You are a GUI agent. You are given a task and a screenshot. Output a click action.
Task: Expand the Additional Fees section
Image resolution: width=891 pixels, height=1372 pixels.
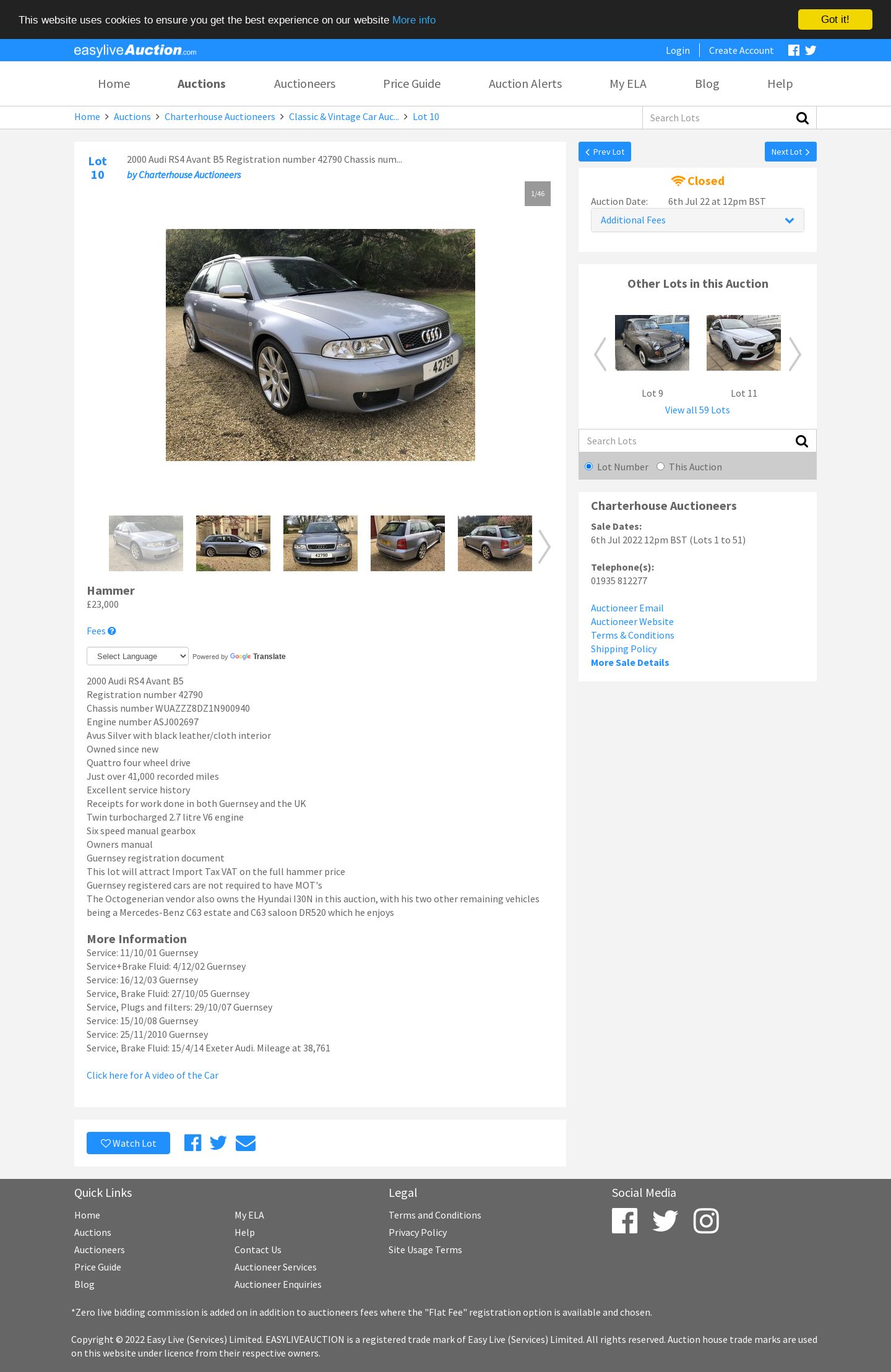697,220
